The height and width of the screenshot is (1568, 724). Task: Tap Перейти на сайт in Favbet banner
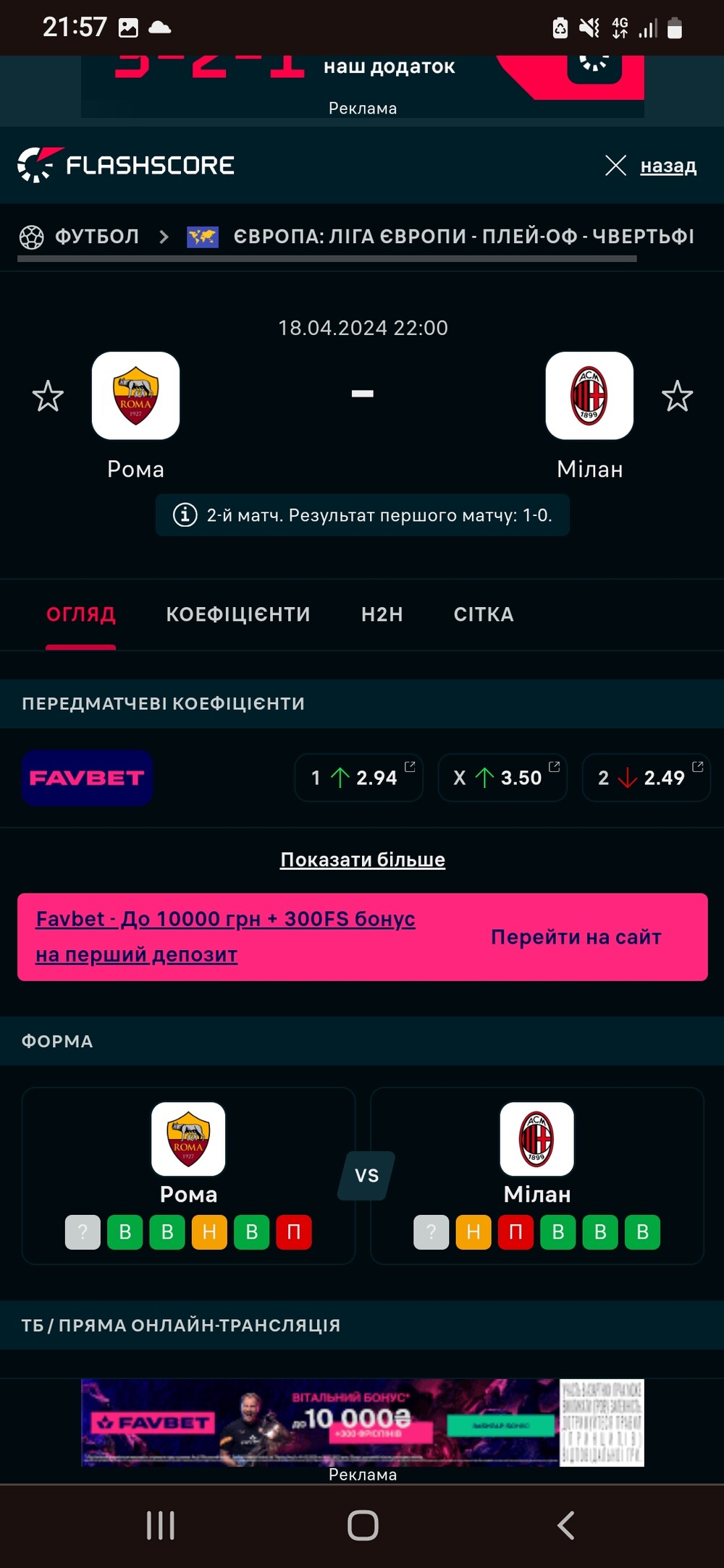coord(576,937)
